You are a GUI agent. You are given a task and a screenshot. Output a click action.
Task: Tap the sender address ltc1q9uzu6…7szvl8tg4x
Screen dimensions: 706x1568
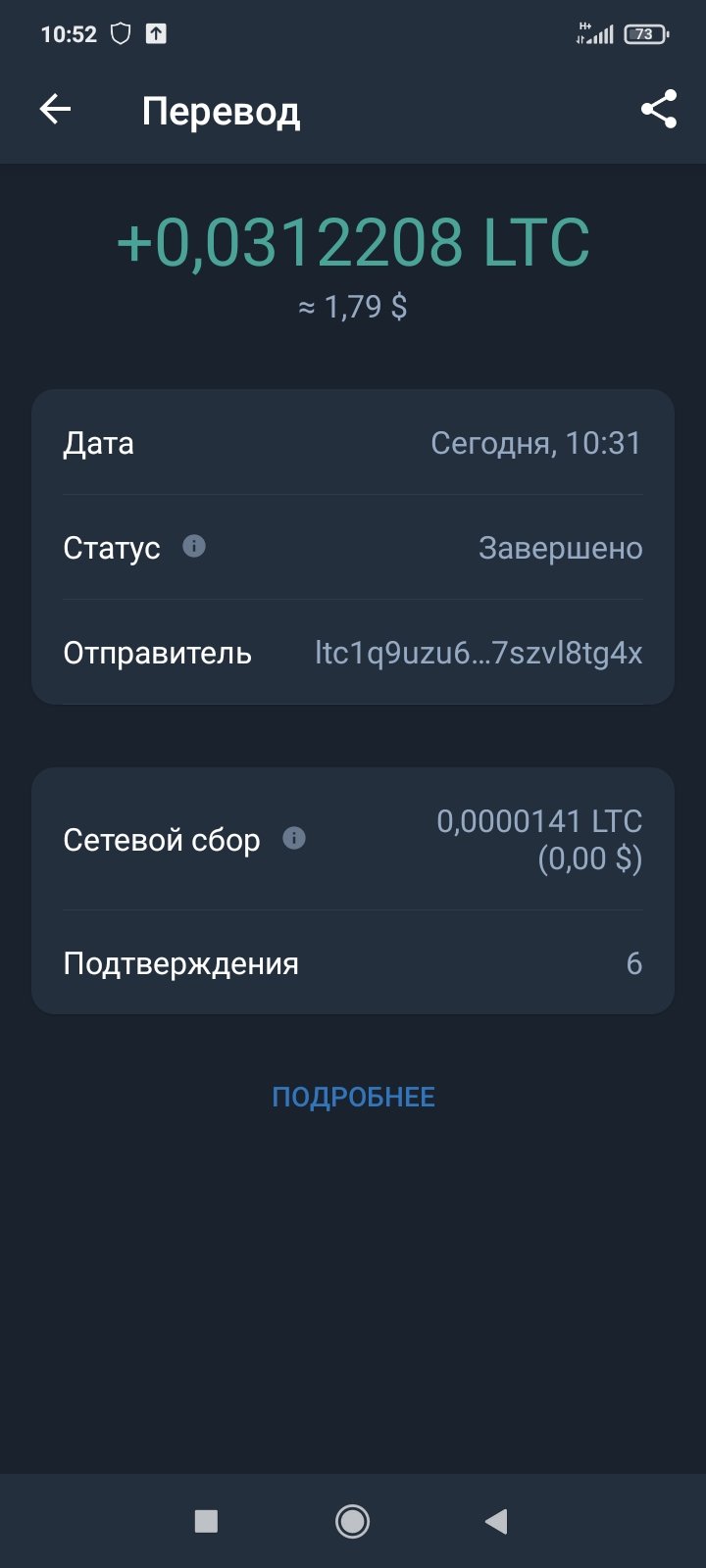(x=479, y=653)
